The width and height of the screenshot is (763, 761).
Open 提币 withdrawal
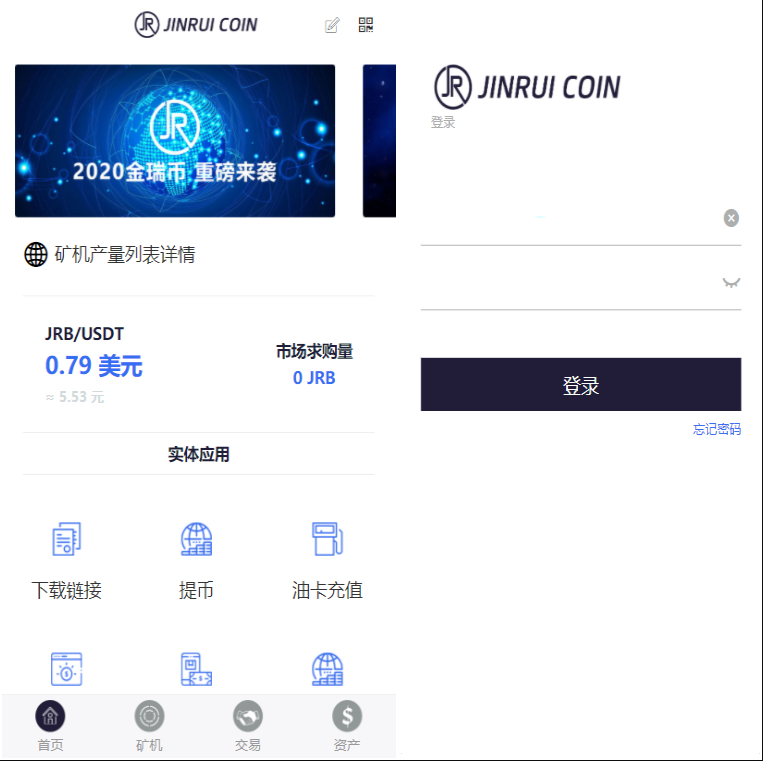196,560
